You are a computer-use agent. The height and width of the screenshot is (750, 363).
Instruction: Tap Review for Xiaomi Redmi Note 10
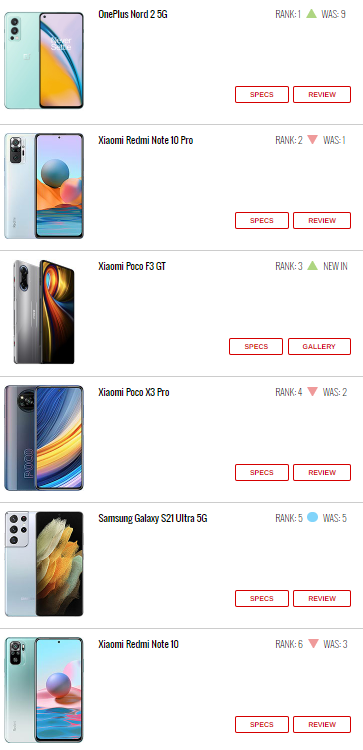[x=322, y=725]
